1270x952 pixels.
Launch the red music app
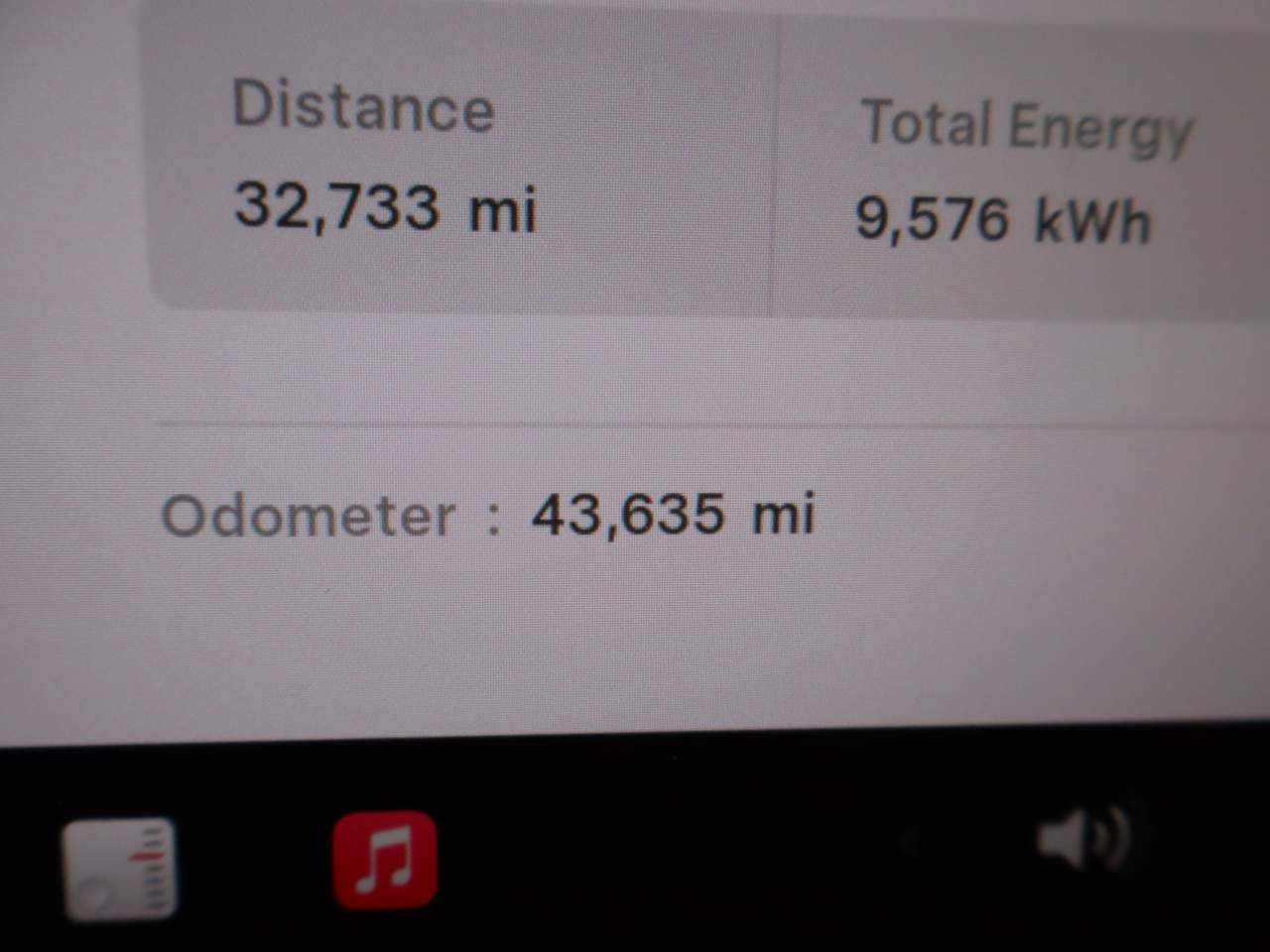tap(385, 859)
